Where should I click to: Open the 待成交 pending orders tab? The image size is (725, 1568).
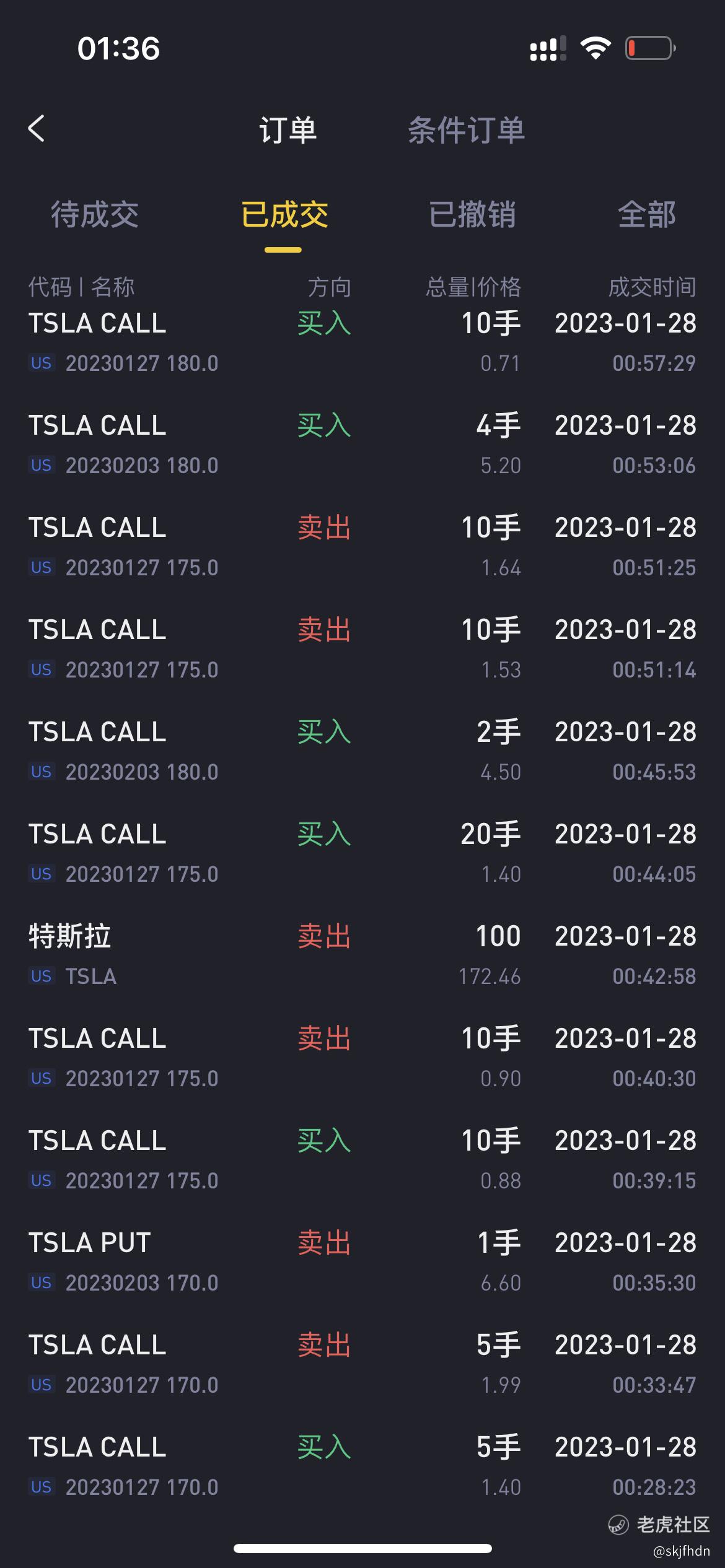[95, 214]
